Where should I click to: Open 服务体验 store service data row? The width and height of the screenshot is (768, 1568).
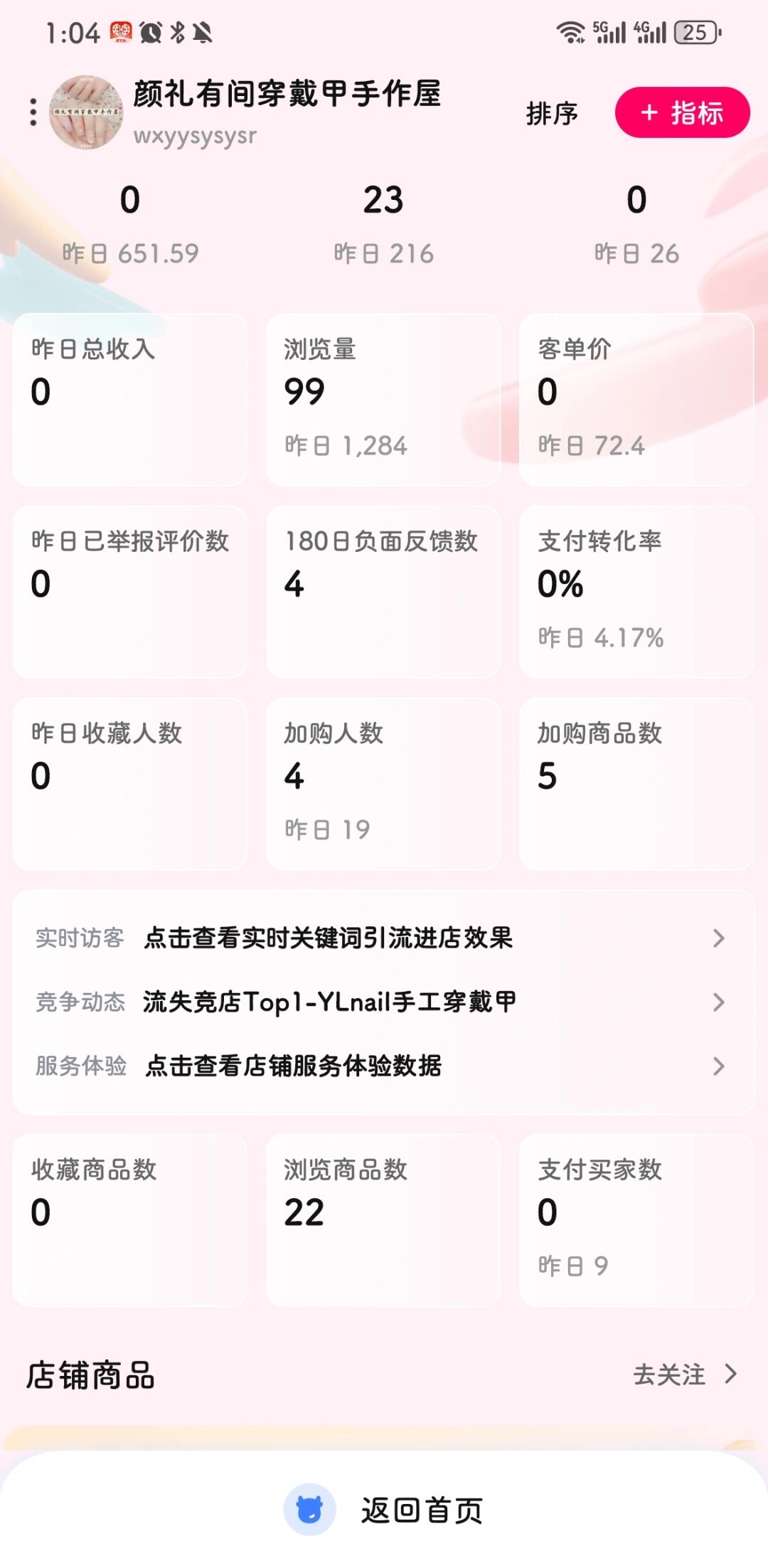[383, 1066]
